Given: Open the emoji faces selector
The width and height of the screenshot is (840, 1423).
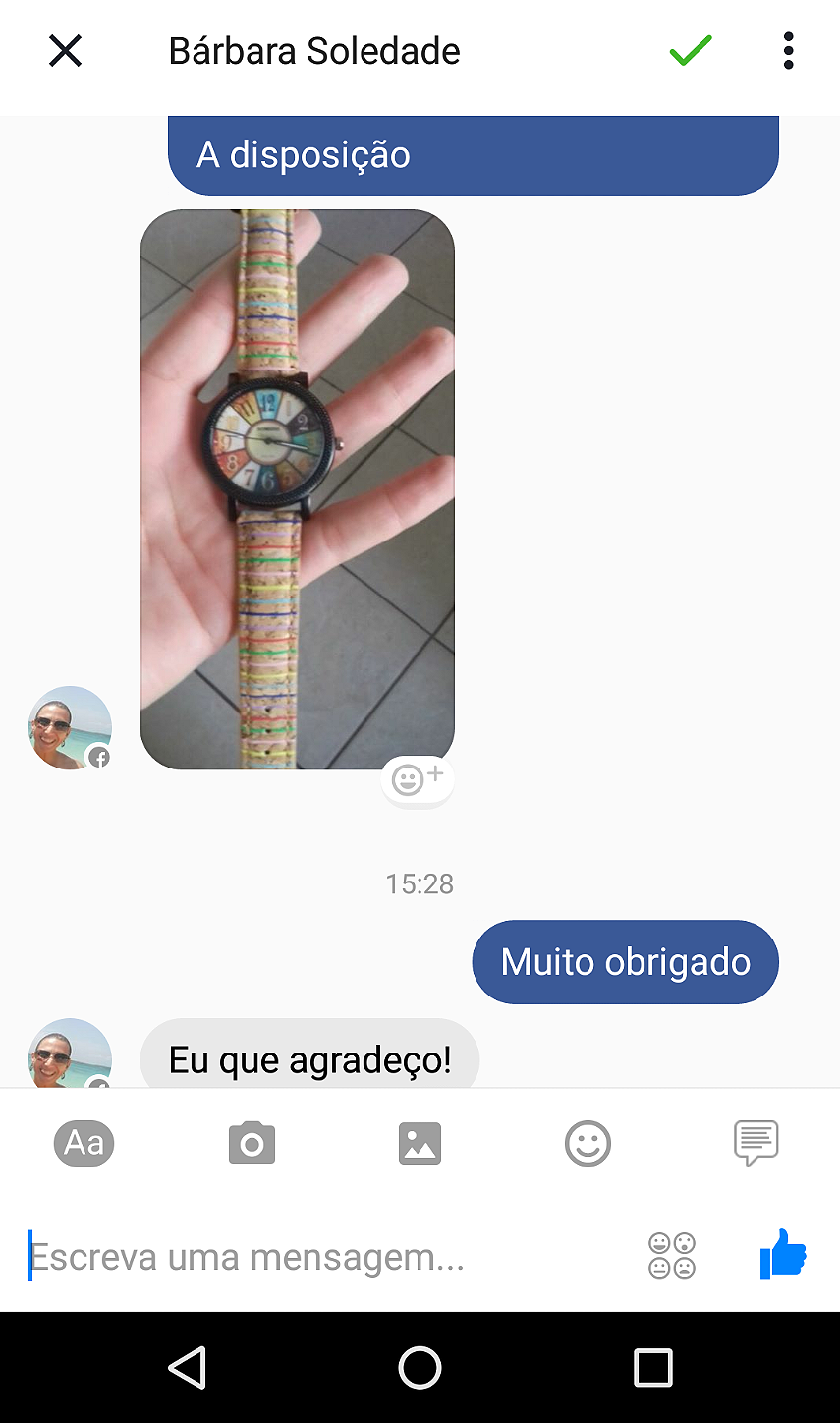Looking at the screenshot, I should point(672,1255).
